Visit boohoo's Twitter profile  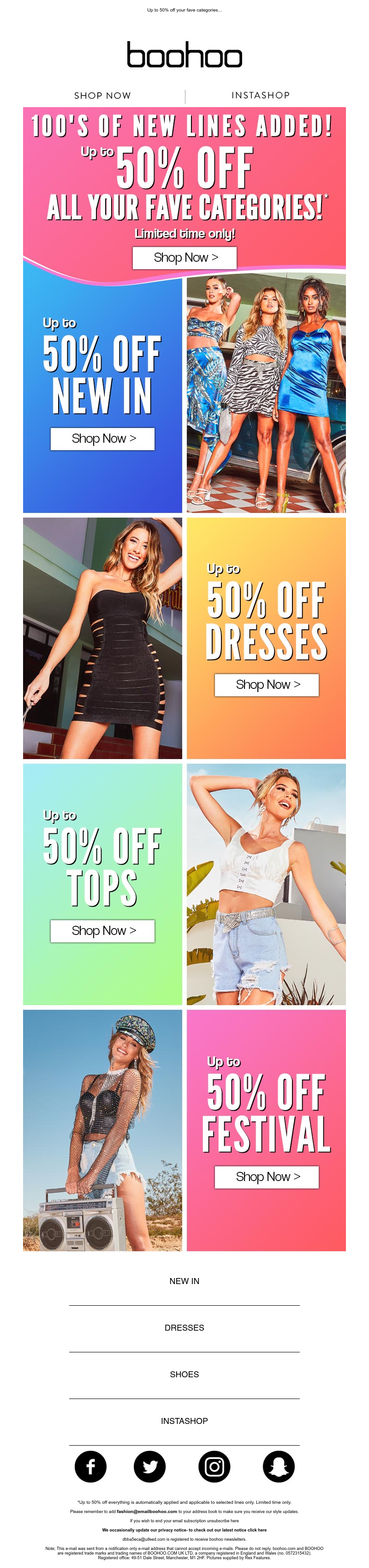coord(150,1466)
